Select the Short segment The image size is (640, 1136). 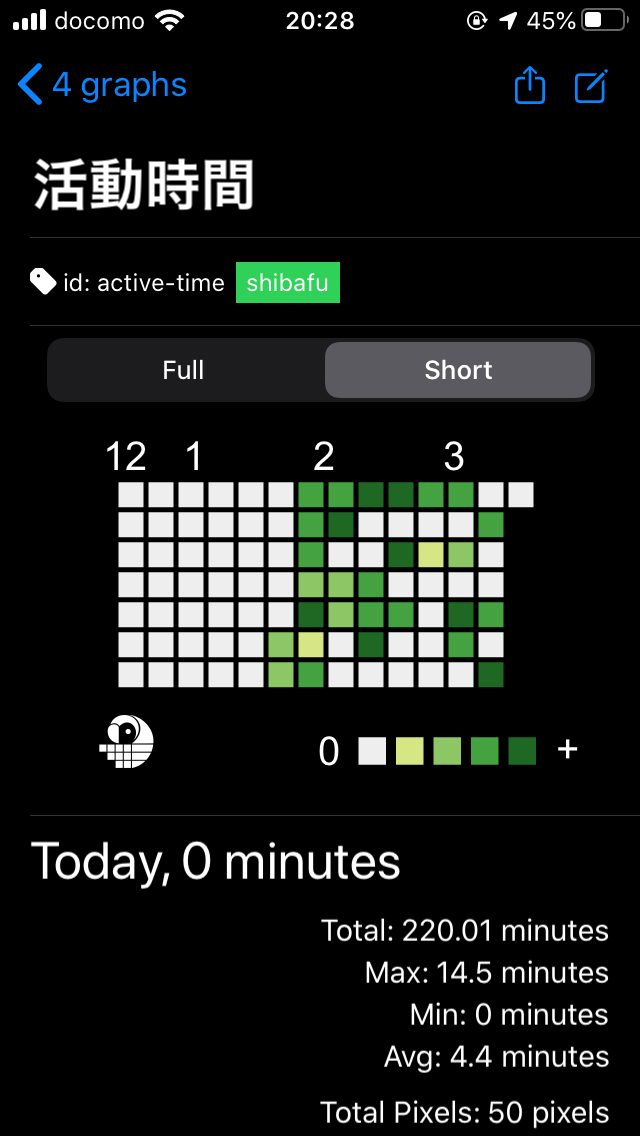tap(458, 370)
